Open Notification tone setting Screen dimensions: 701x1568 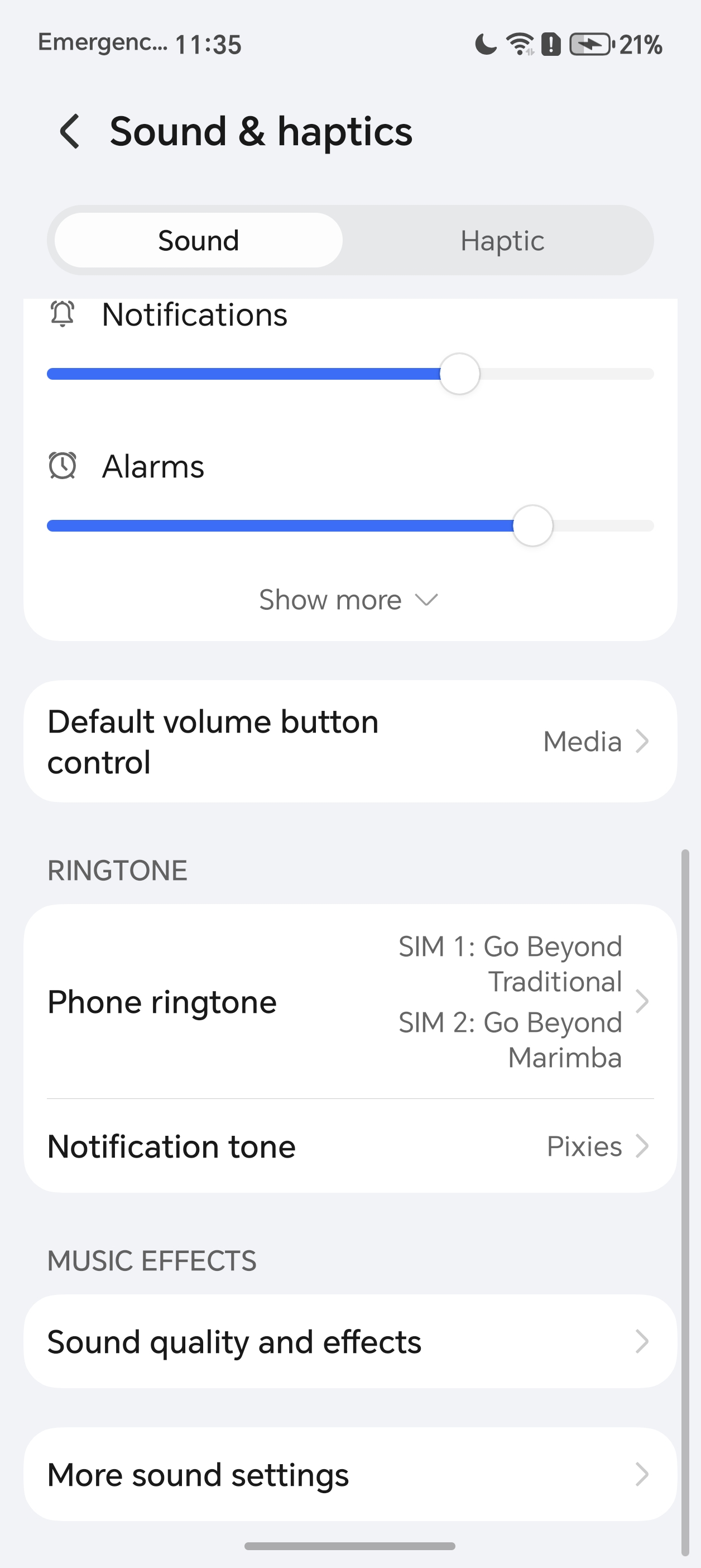[x=350, y=1147]
